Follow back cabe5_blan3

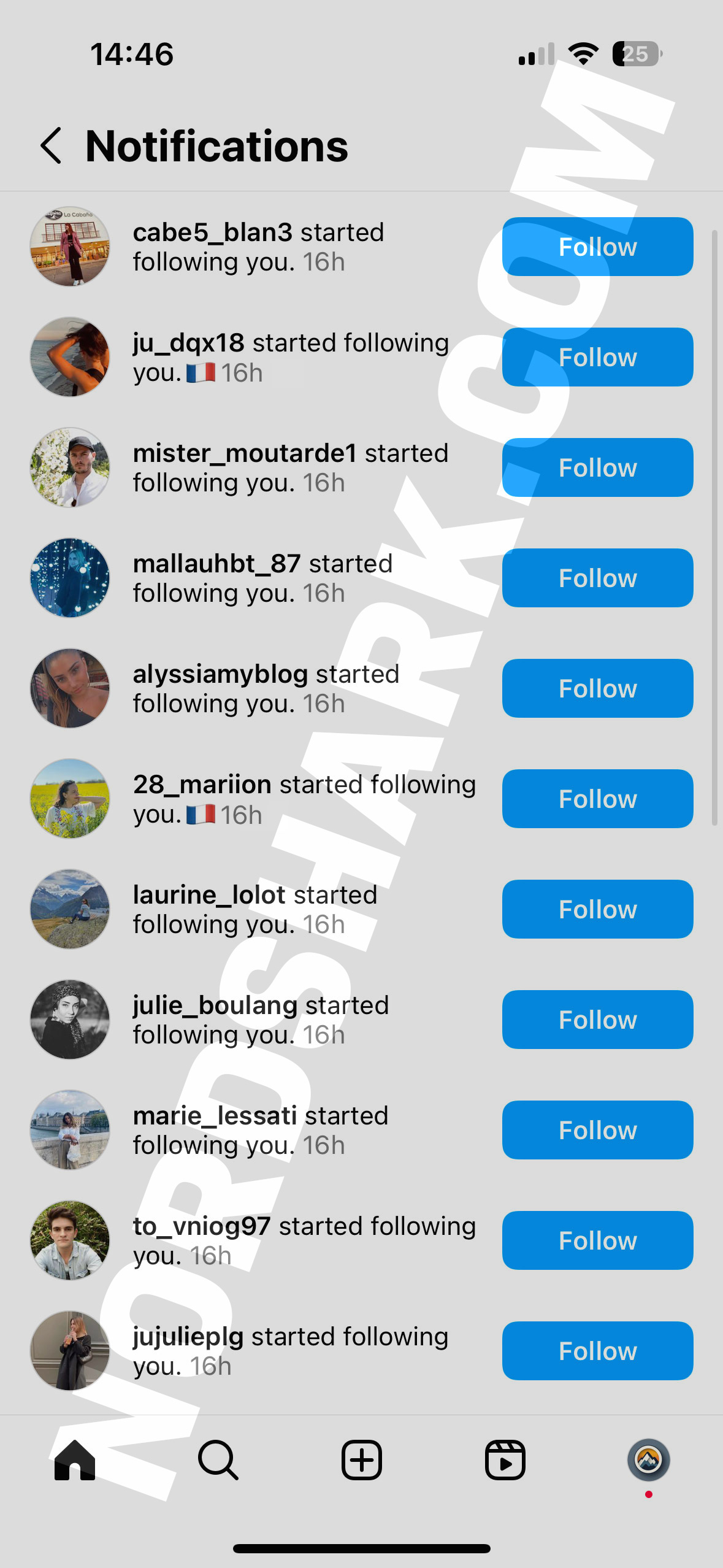[597, 247]
